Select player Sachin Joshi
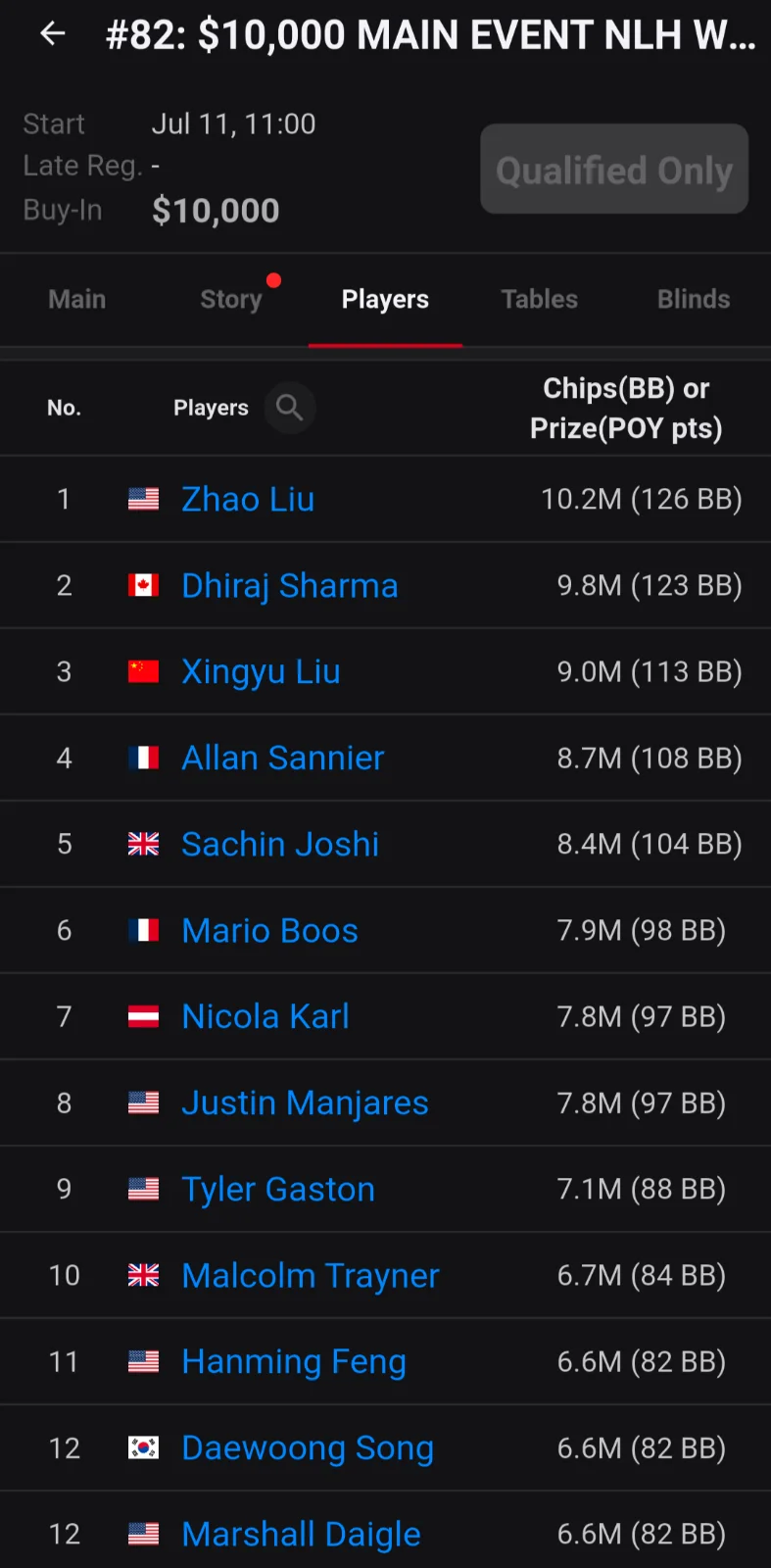 tap(280, 844)
